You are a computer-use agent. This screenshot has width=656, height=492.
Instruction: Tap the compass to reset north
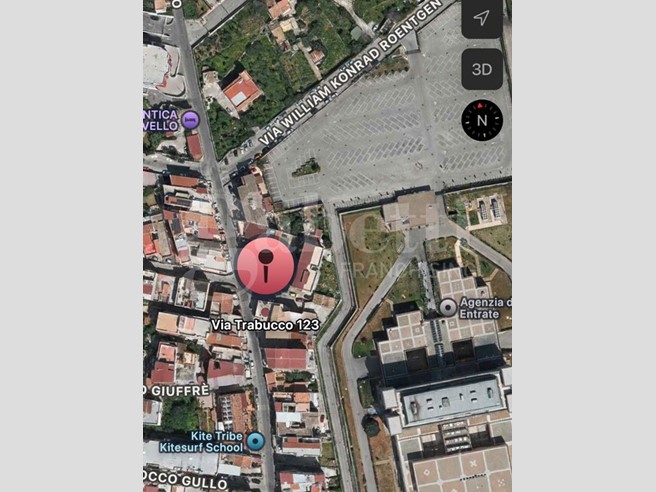(482, 120)
